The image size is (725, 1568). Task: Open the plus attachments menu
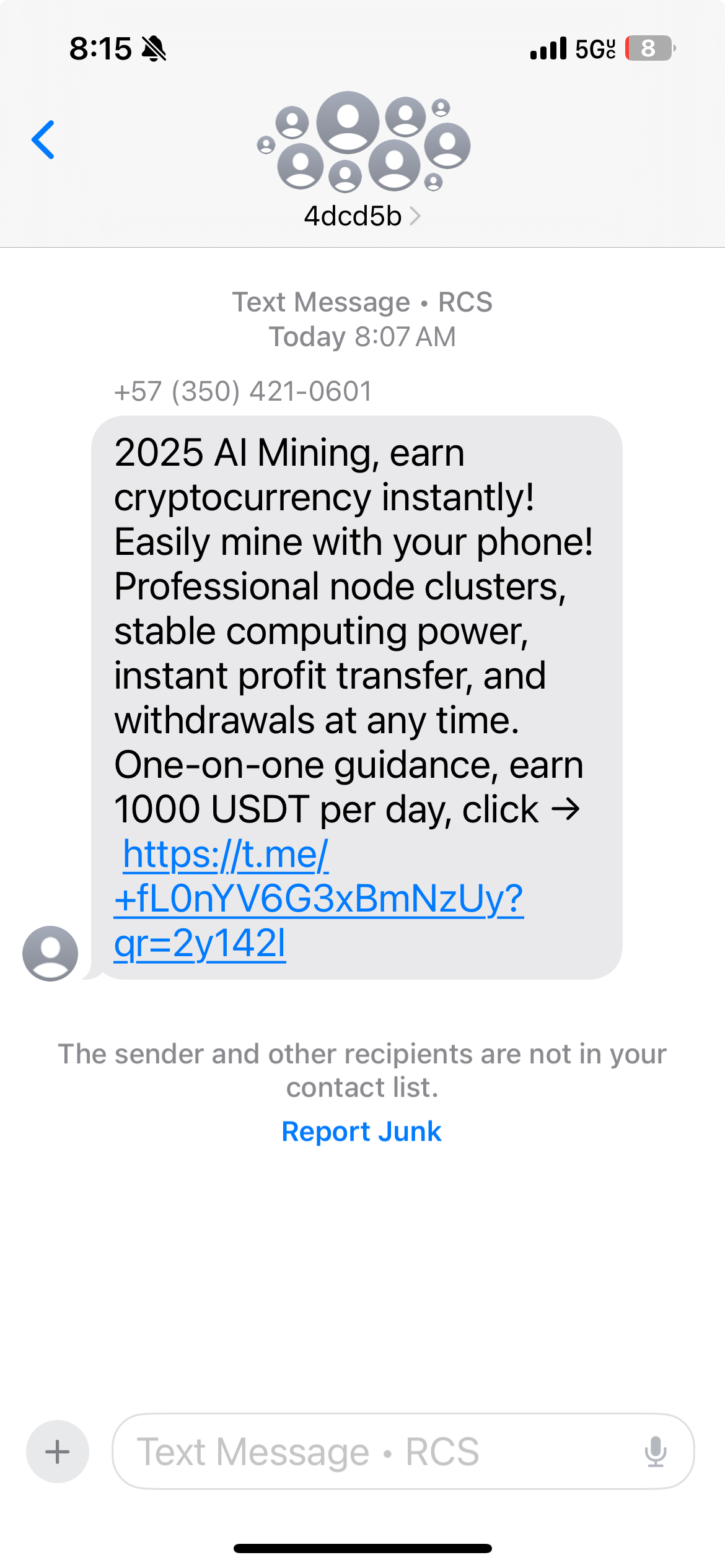pyautogui.click(x=58, y=1451)
